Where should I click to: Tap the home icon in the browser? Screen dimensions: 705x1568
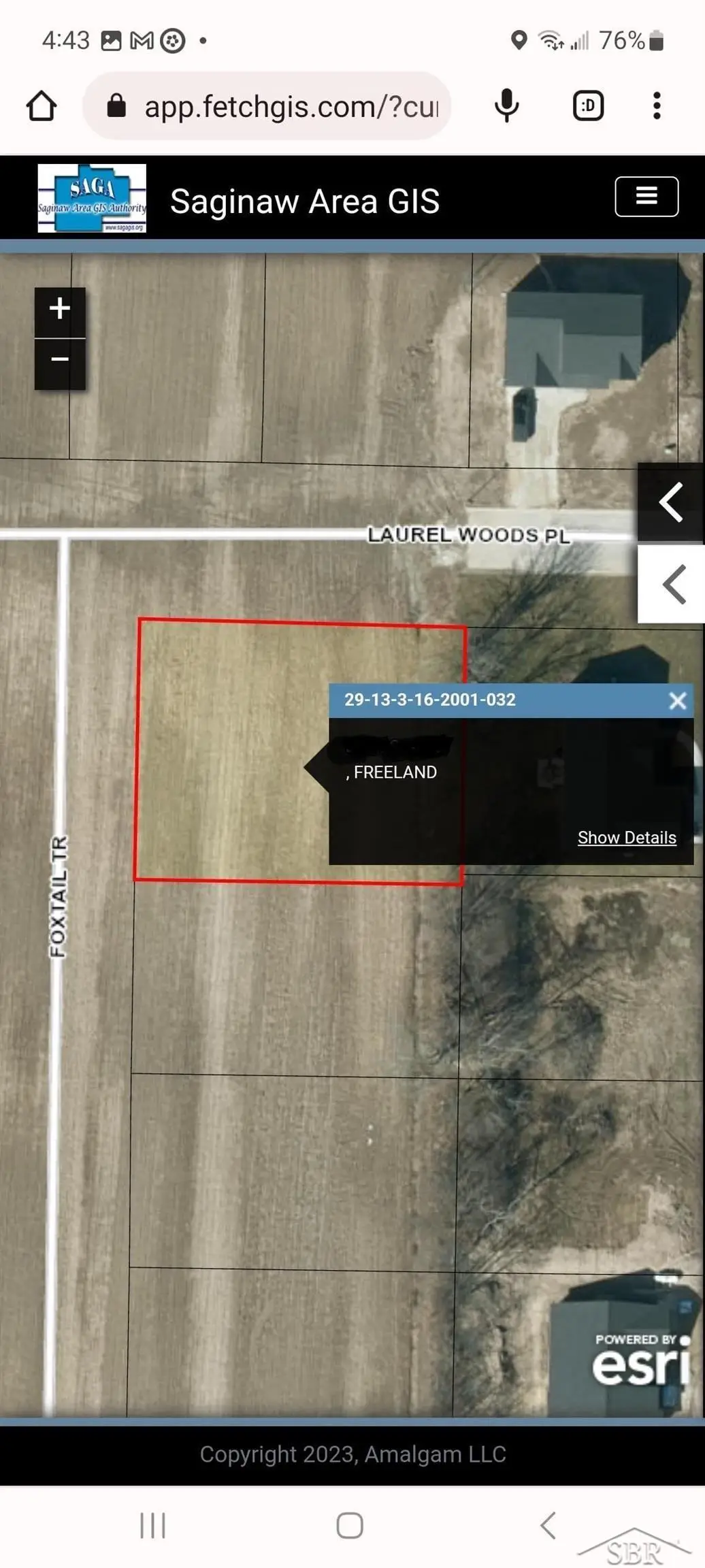tap(42, 105)
